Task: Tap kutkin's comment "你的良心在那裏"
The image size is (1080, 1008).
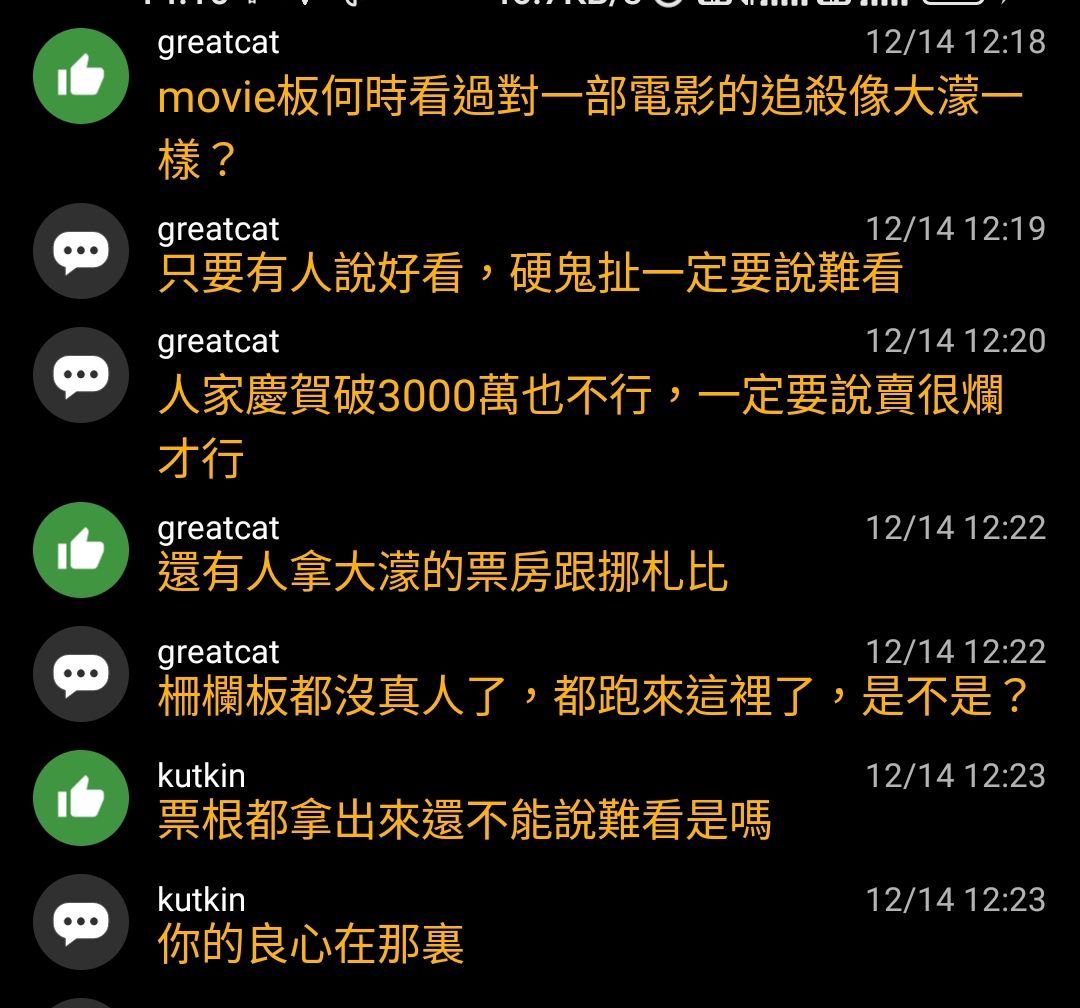Action: (310, 944)
